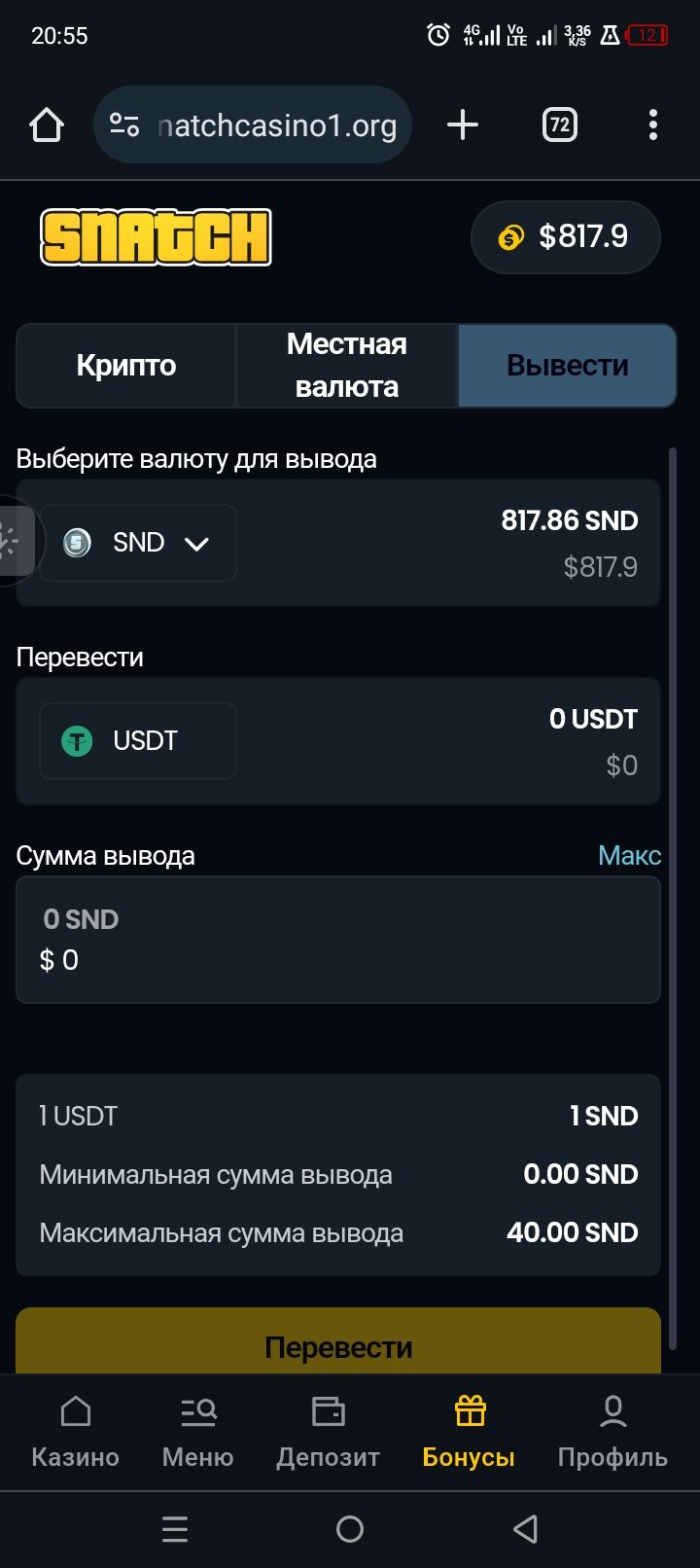Tap the USDT currency selector
This screenshot has width=700, height=1568.
tap(138, 741)
